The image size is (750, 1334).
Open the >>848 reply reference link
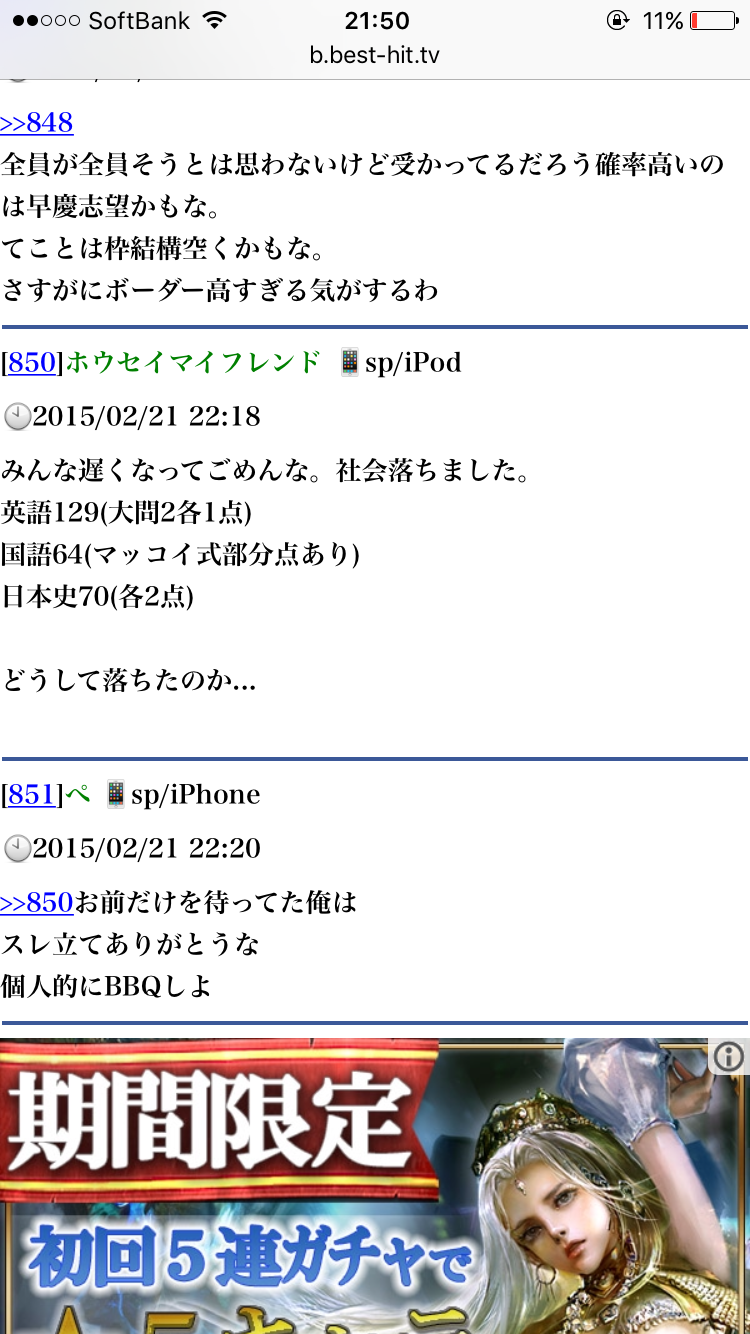37,123
